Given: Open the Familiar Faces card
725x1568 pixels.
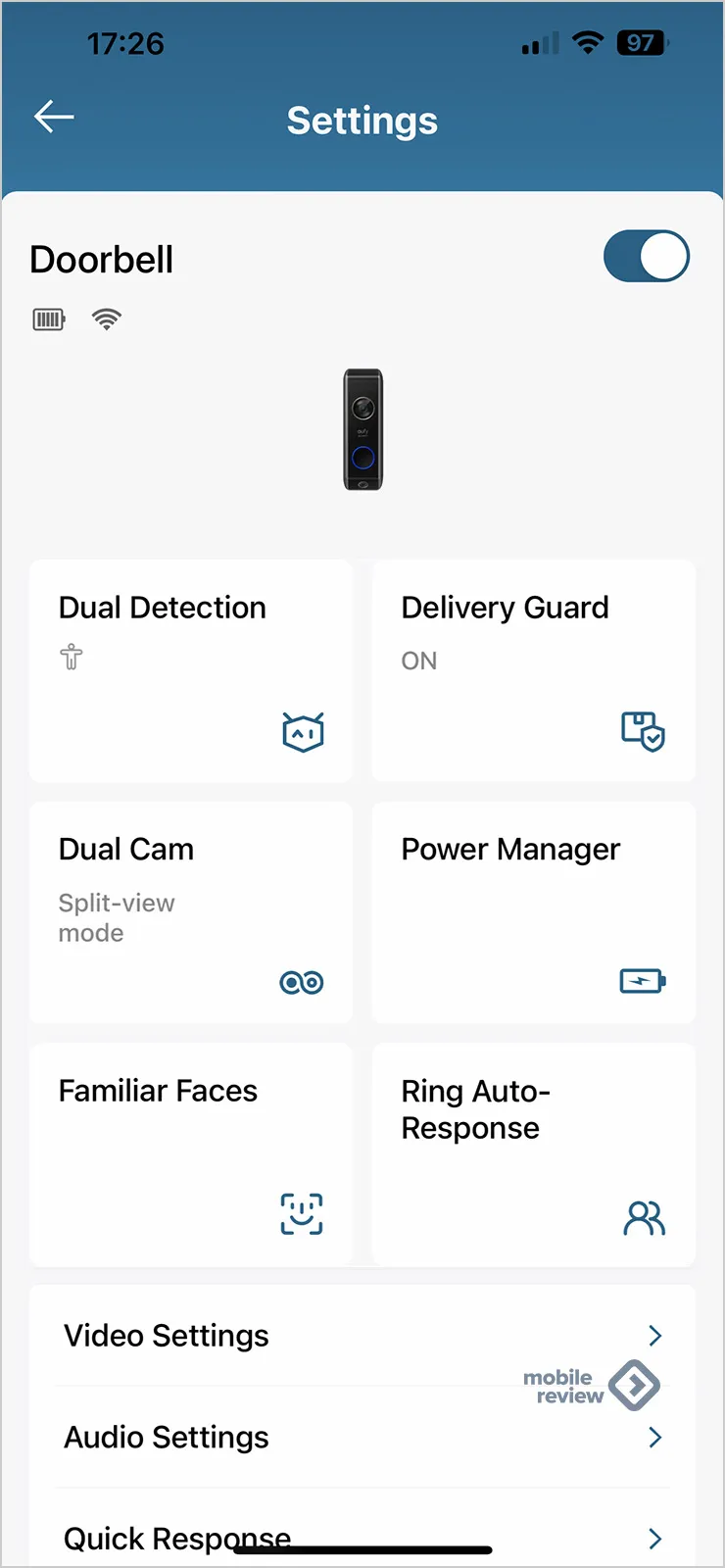Looking at the screenshot, I should (x=191, y=1154).
